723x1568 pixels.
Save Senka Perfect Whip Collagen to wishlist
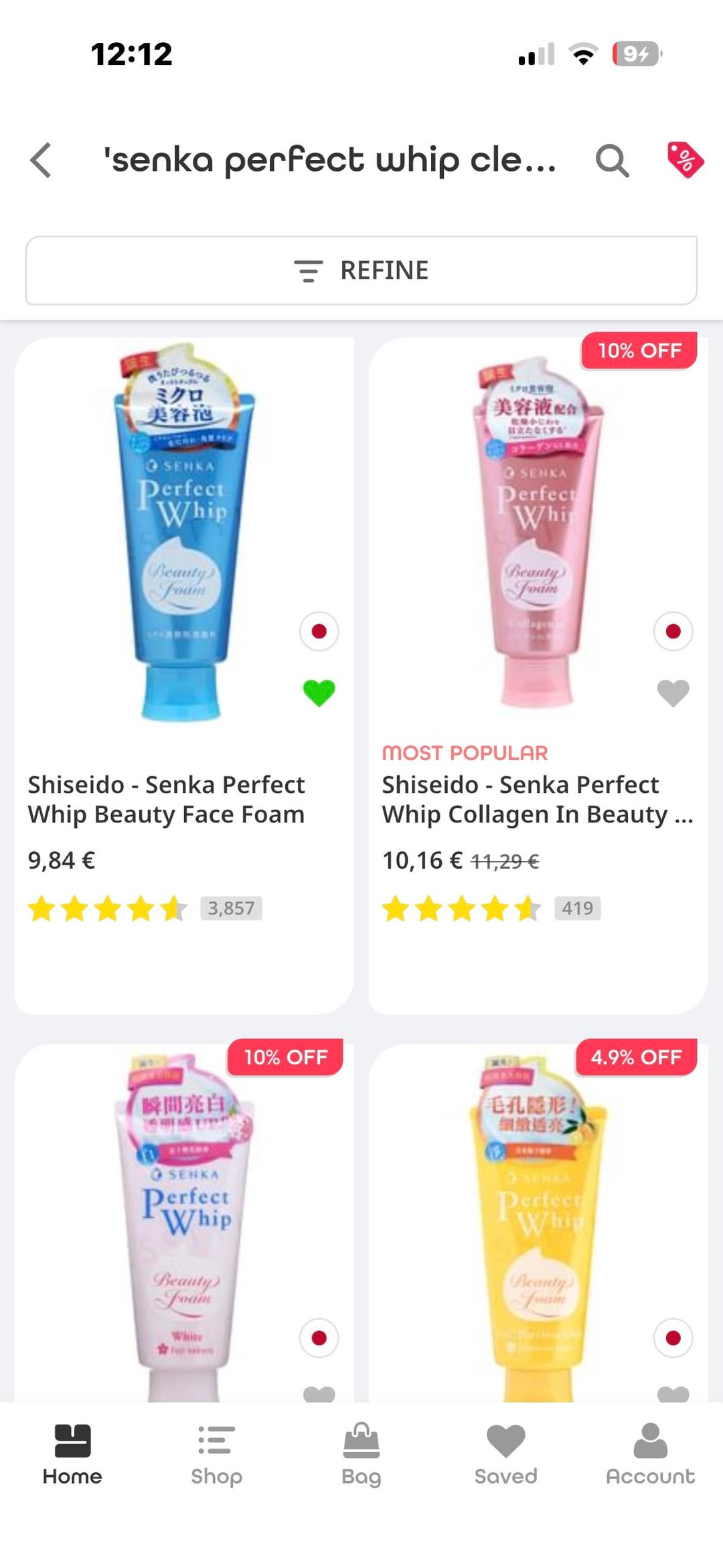(673, 693)
